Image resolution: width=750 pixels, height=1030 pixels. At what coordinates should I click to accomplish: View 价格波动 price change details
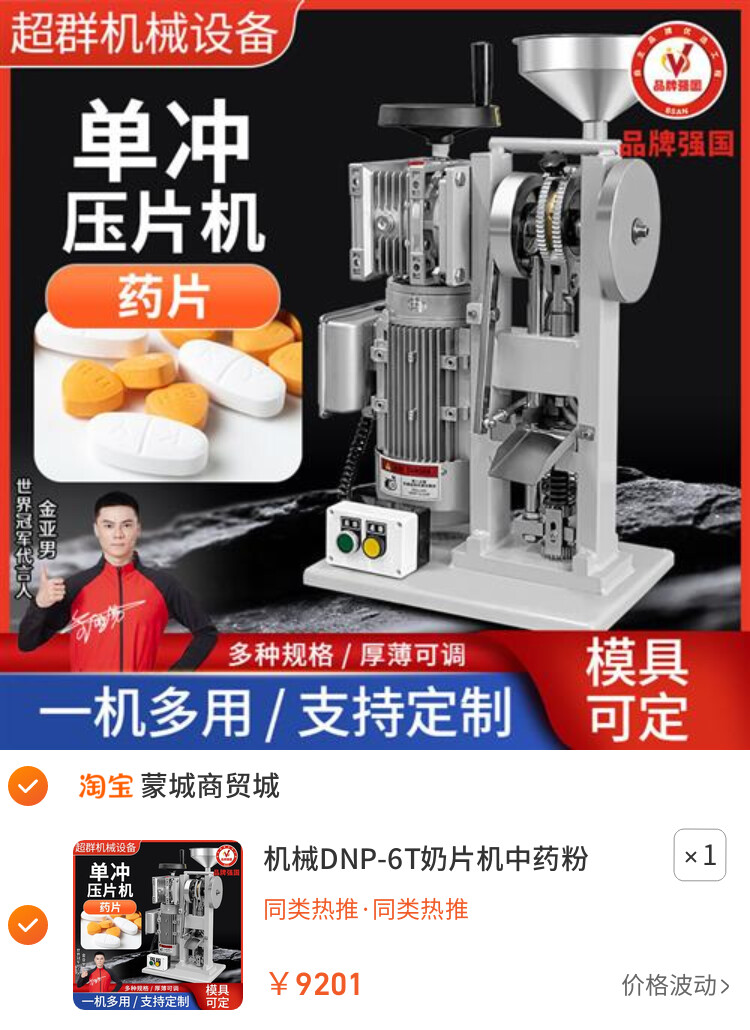tap(675, 985)
